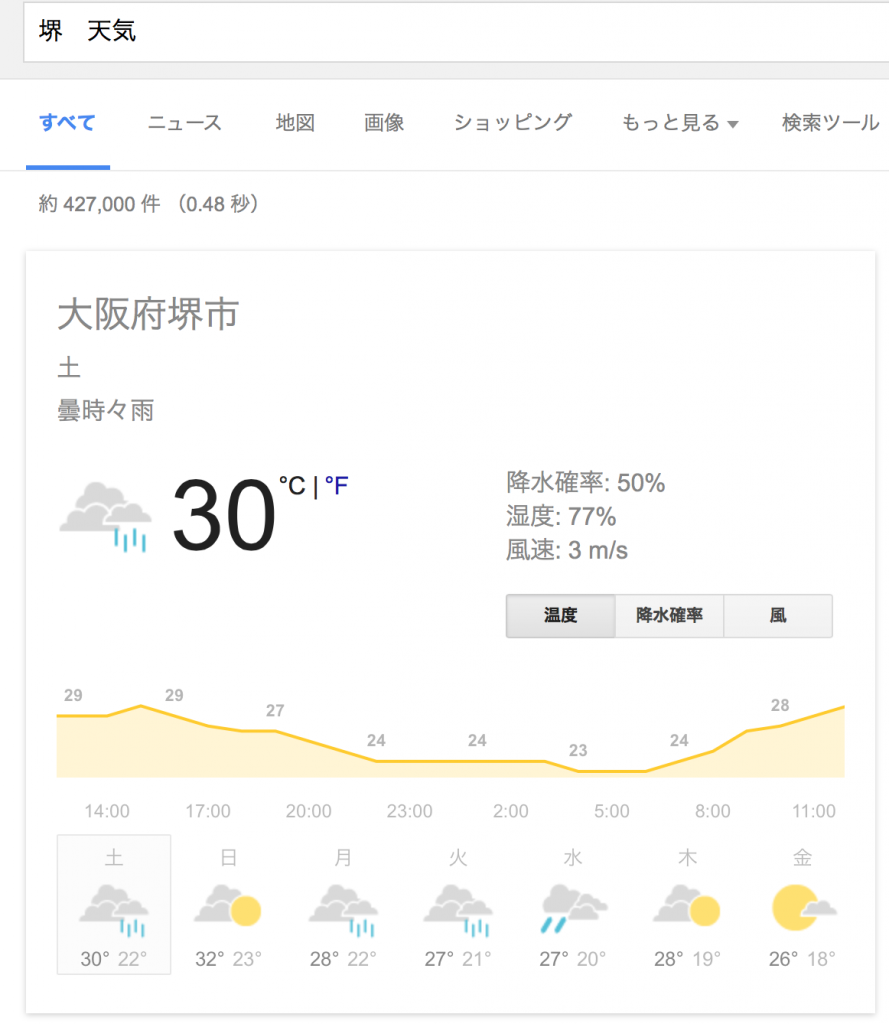Open 検索ツール options

point(830,123)
